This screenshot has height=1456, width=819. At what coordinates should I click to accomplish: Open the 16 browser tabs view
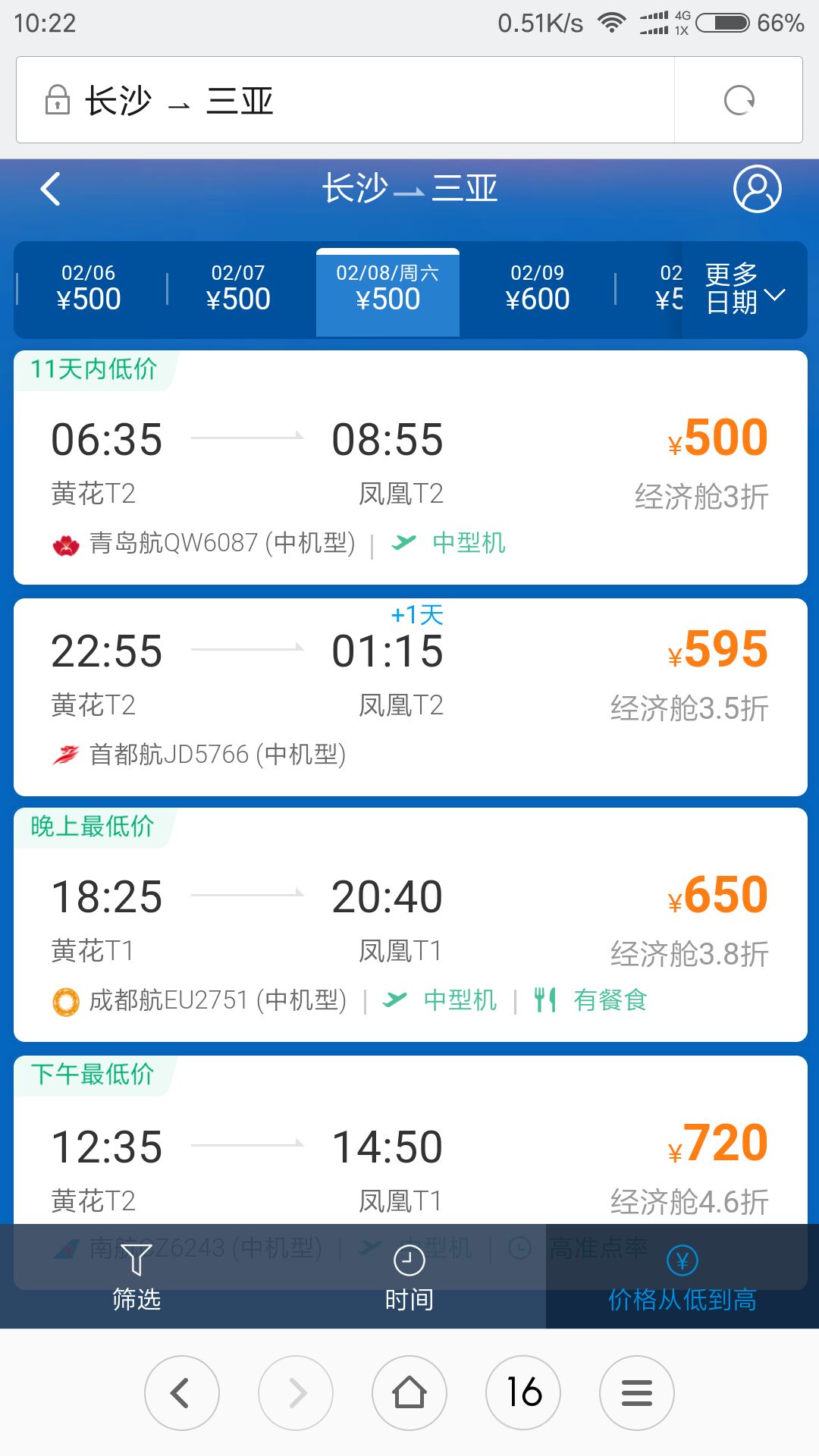(523, 1392)
